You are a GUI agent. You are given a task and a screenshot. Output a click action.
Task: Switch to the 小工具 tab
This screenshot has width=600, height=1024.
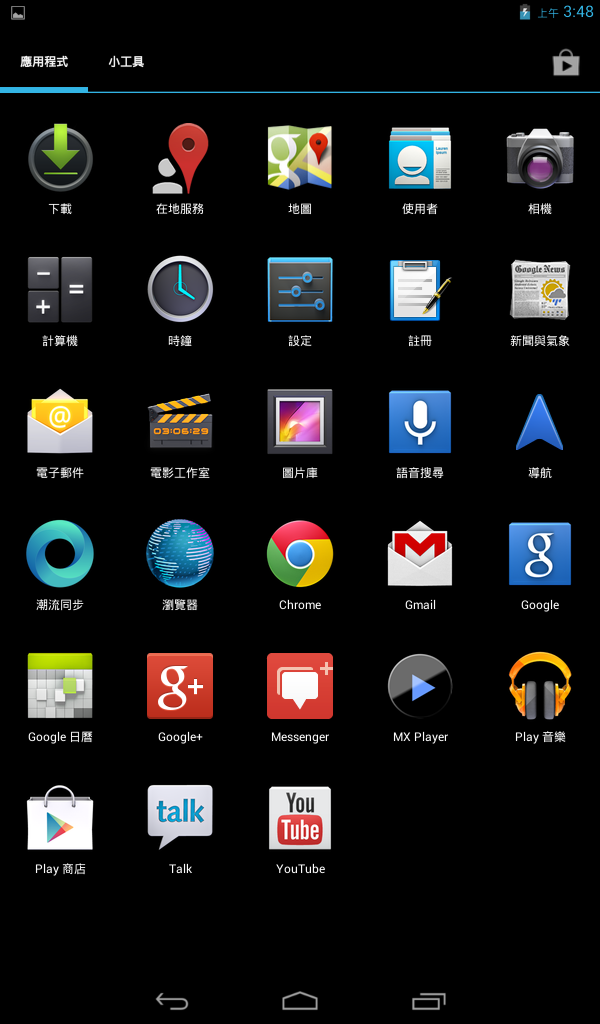click(126, 62)
